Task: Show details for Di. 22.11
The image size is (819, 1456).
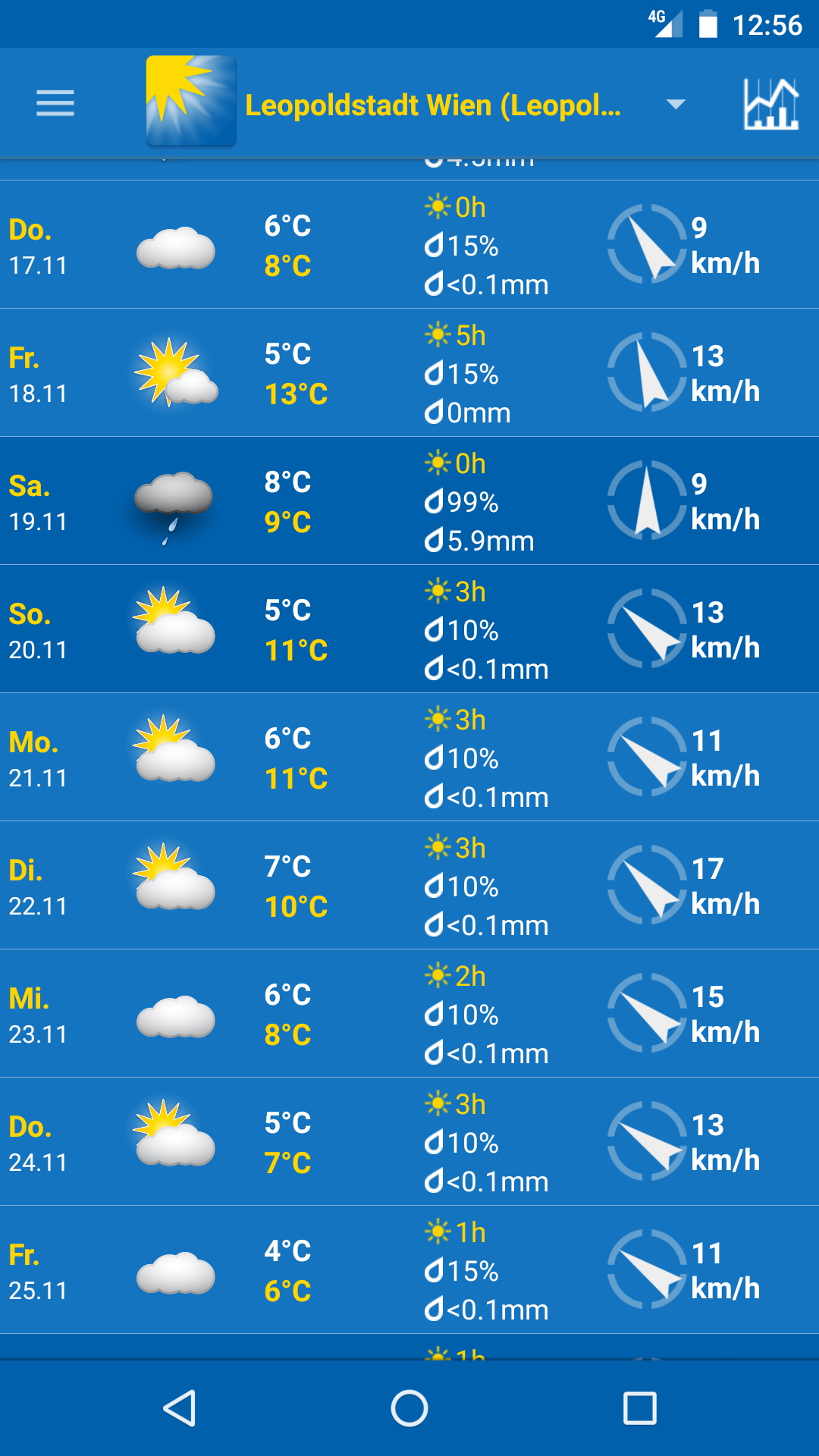Action: [409, 886]
